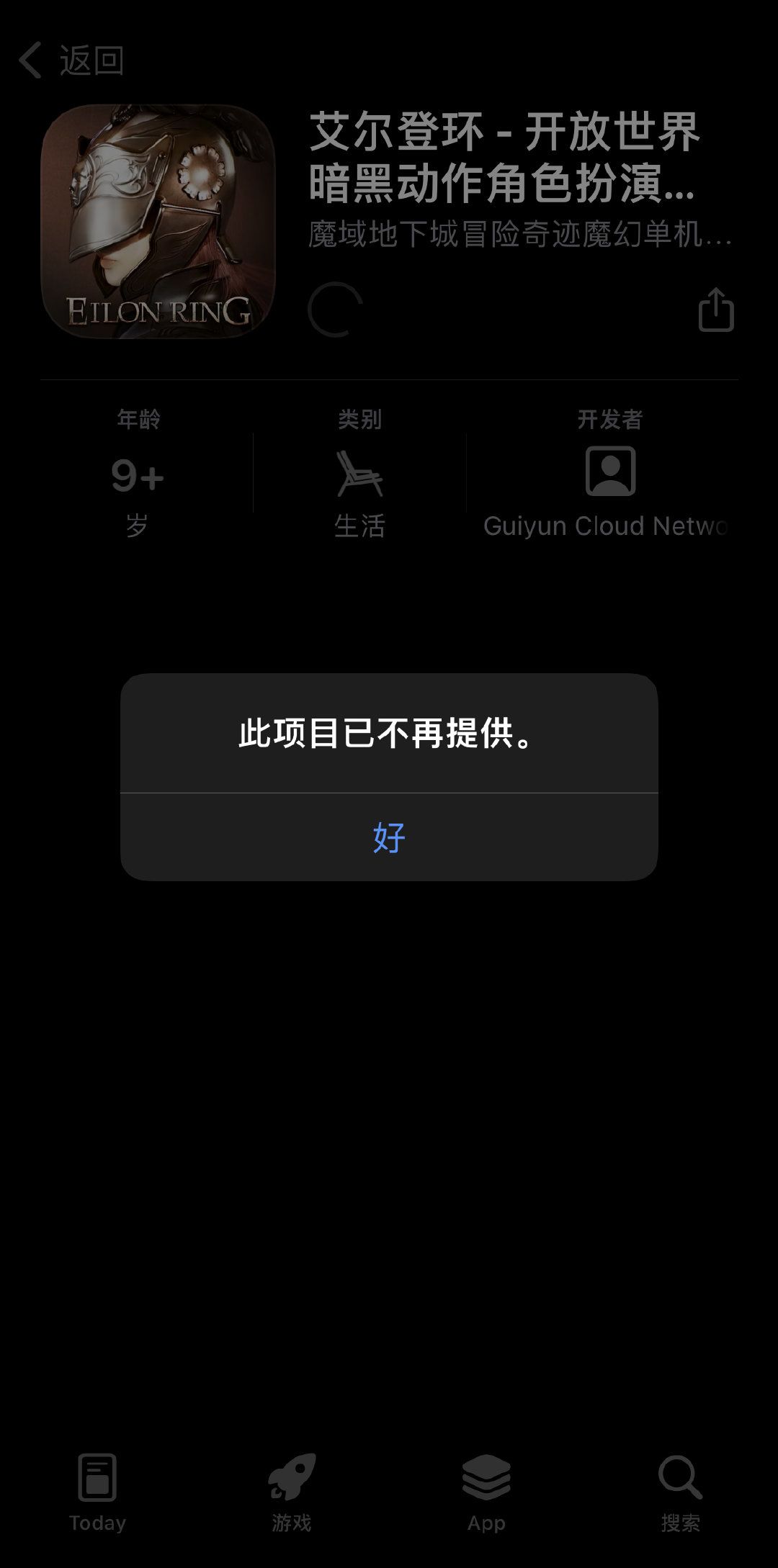Tap the alert message 此项目已不再提供
Screen dimensions: 778x1568
pyautogui.click(x=389, y=734)
